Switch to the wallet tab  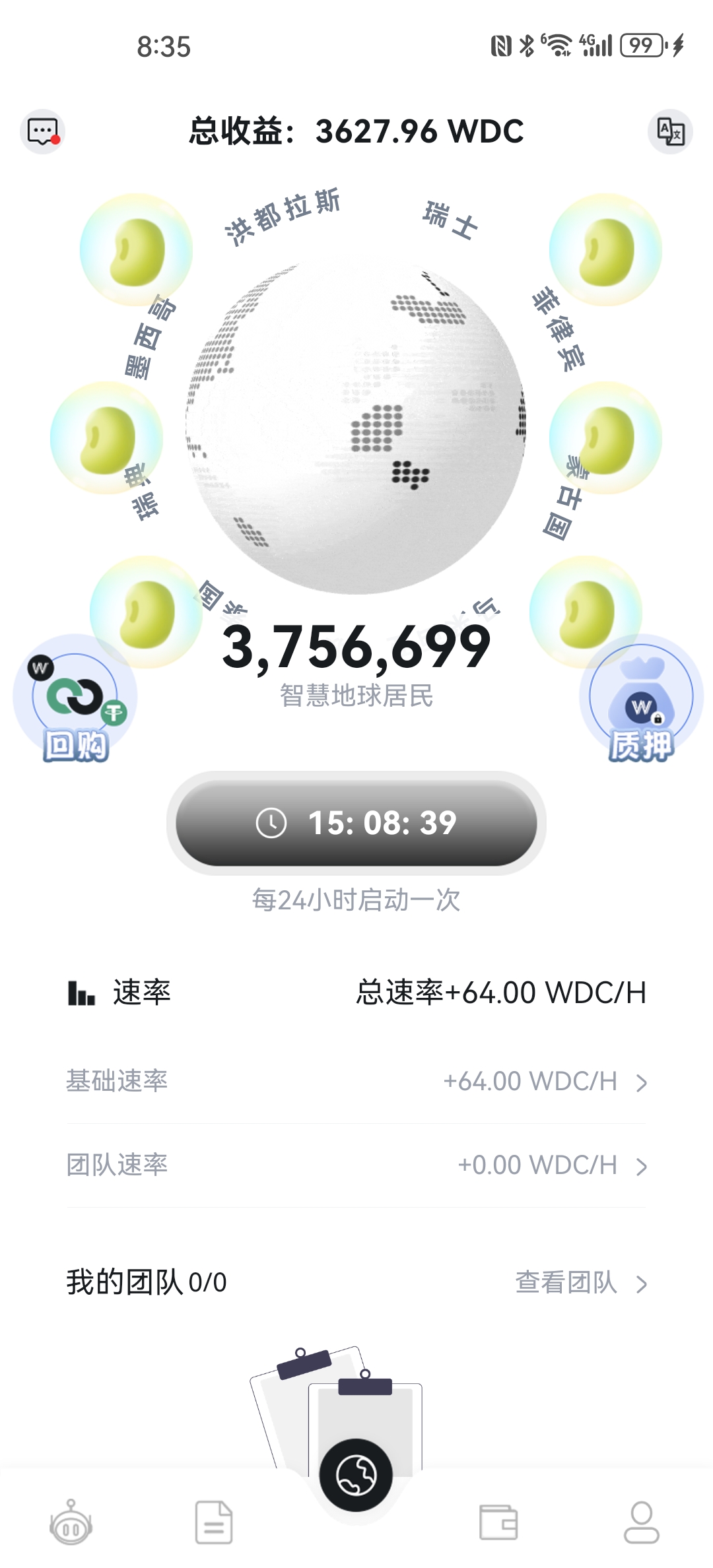tap(498, 1523)
